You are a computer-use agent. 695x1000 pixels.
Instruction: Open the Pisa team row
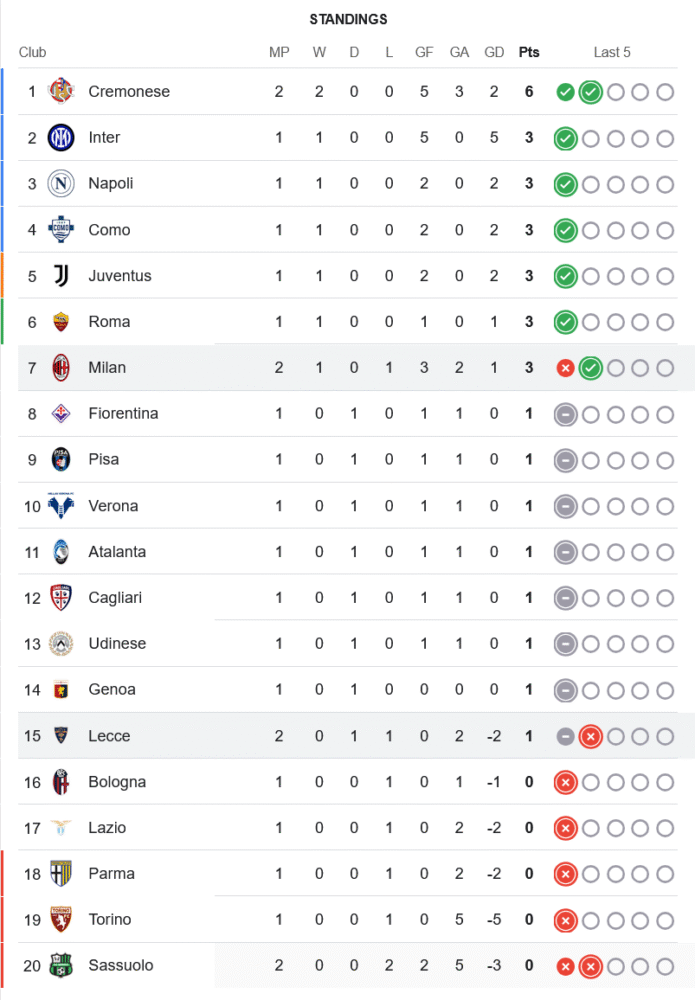(103, 460)
